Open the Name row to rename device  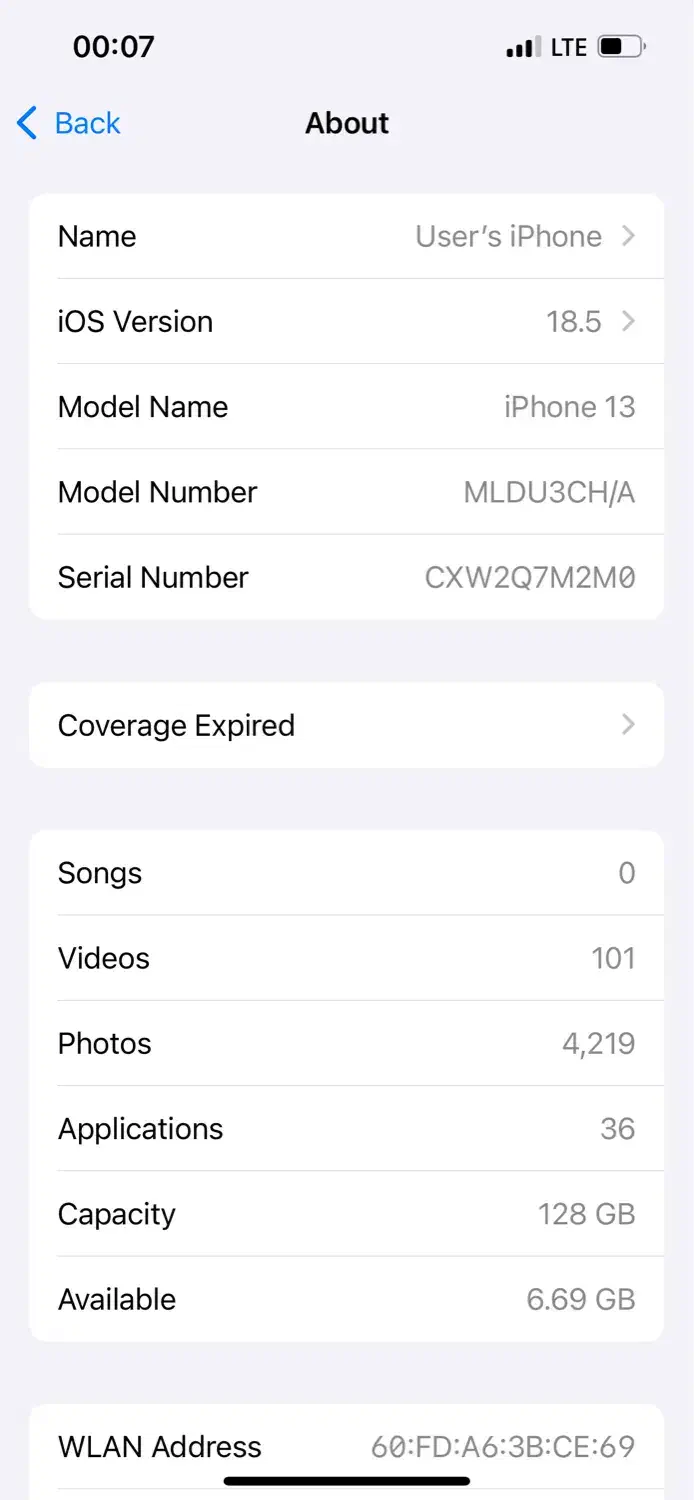pyautogui.click(x=346, y=237)
